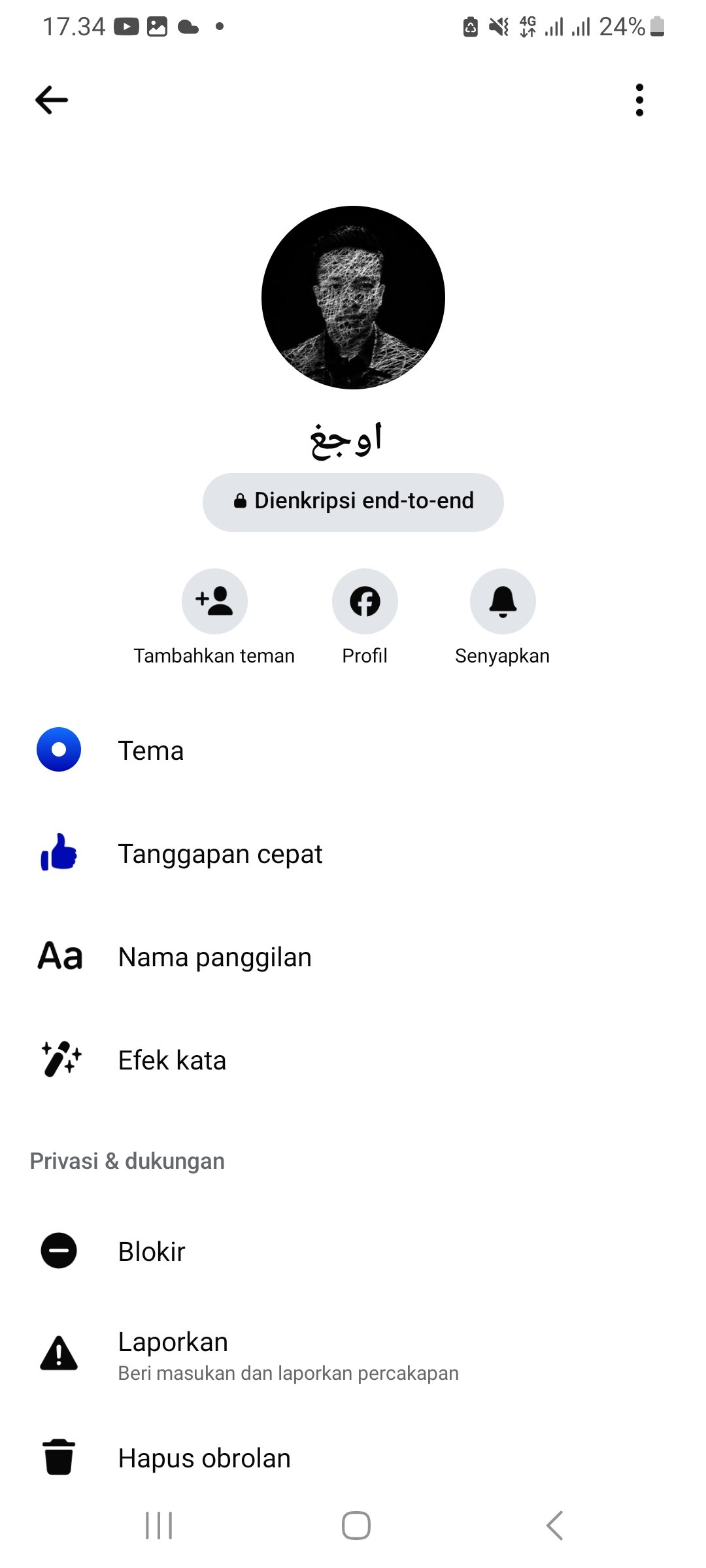This screenshot has width=706, height=1568.
Task: Go back using the top-left arrow
Action: pyautogui.click(x=52, y=100)
